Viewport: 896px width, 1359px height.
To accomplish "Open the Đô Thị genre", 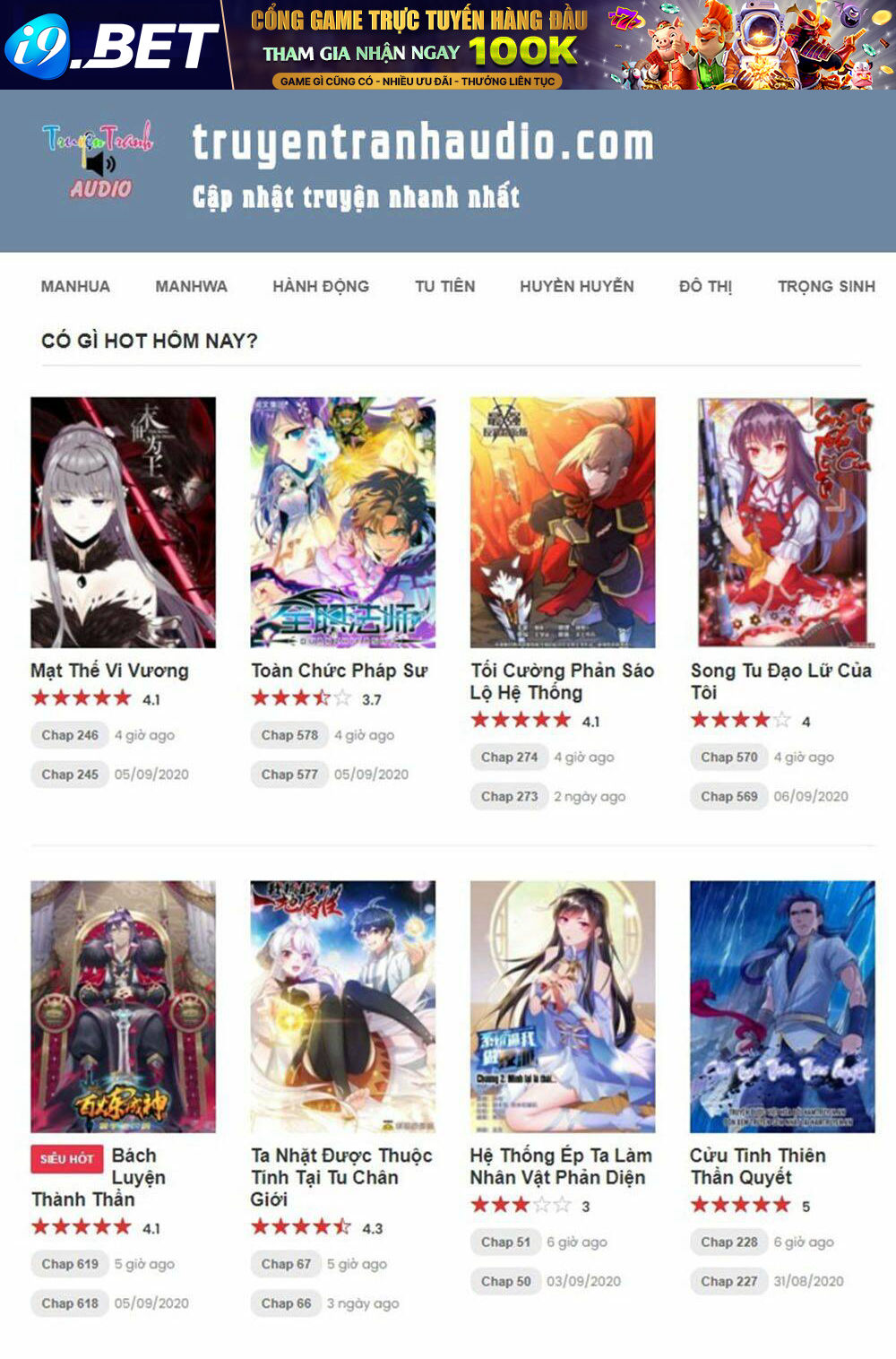I will click(705, 287).
